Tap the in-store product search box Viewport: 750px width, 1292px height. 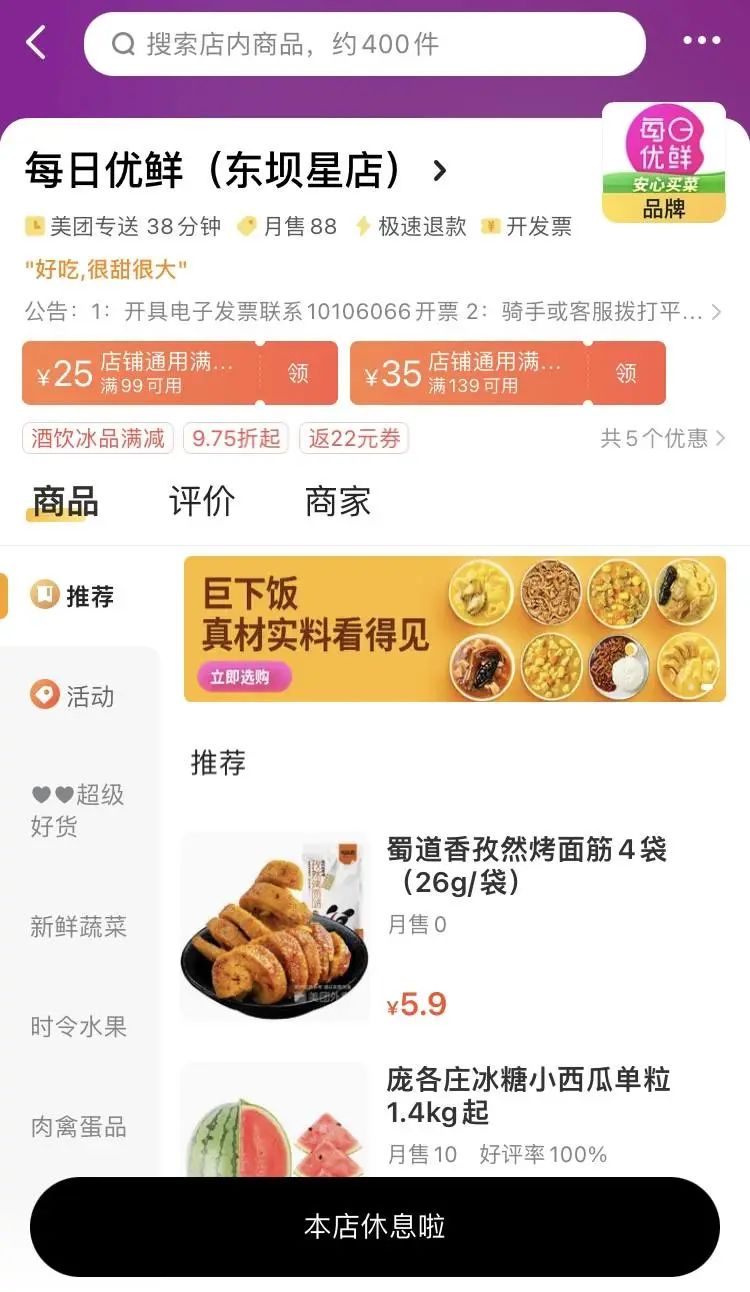[x=364, y=44]
